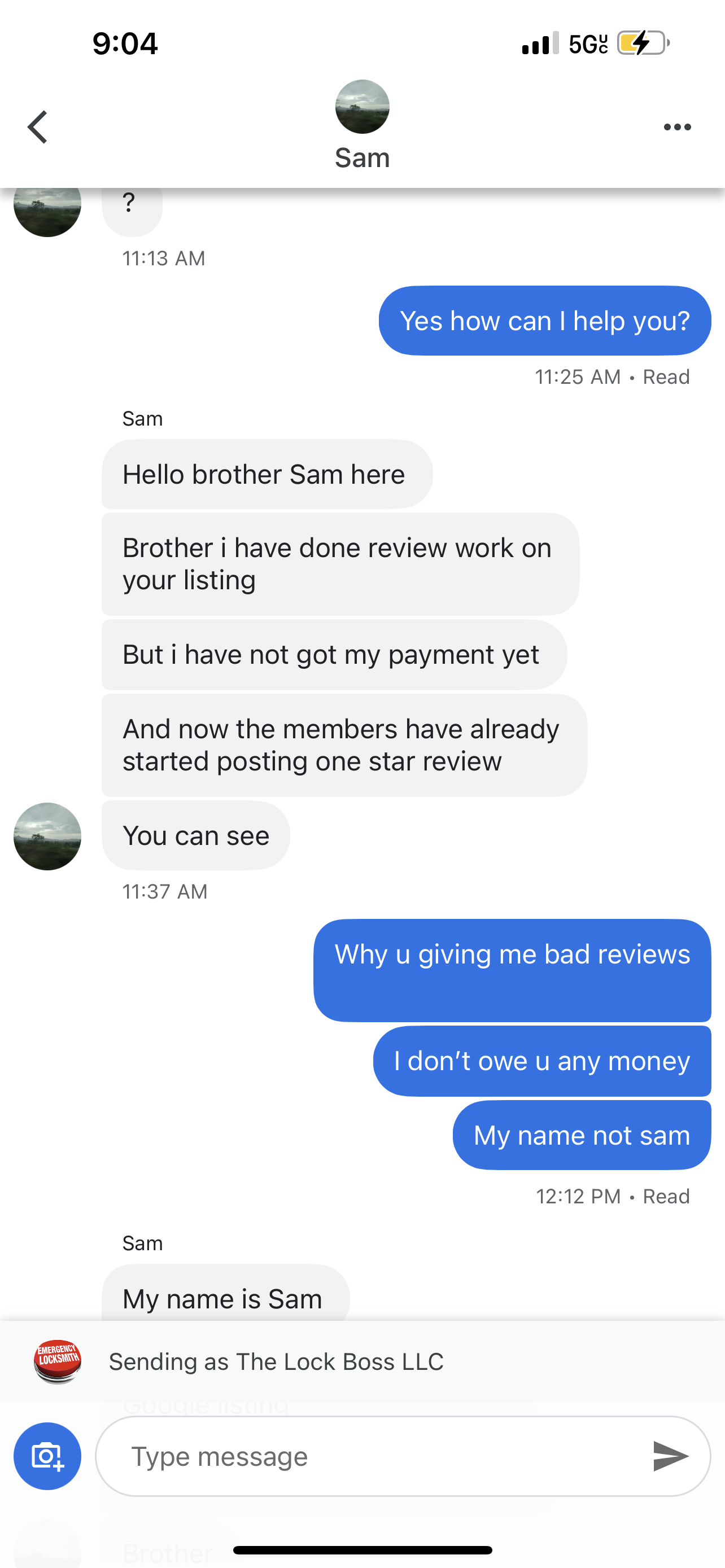Image resolution: width=725 pixels, height=1568 pixels.
Task: Open Sam's profile picture at top
Action: click(361, 107)
